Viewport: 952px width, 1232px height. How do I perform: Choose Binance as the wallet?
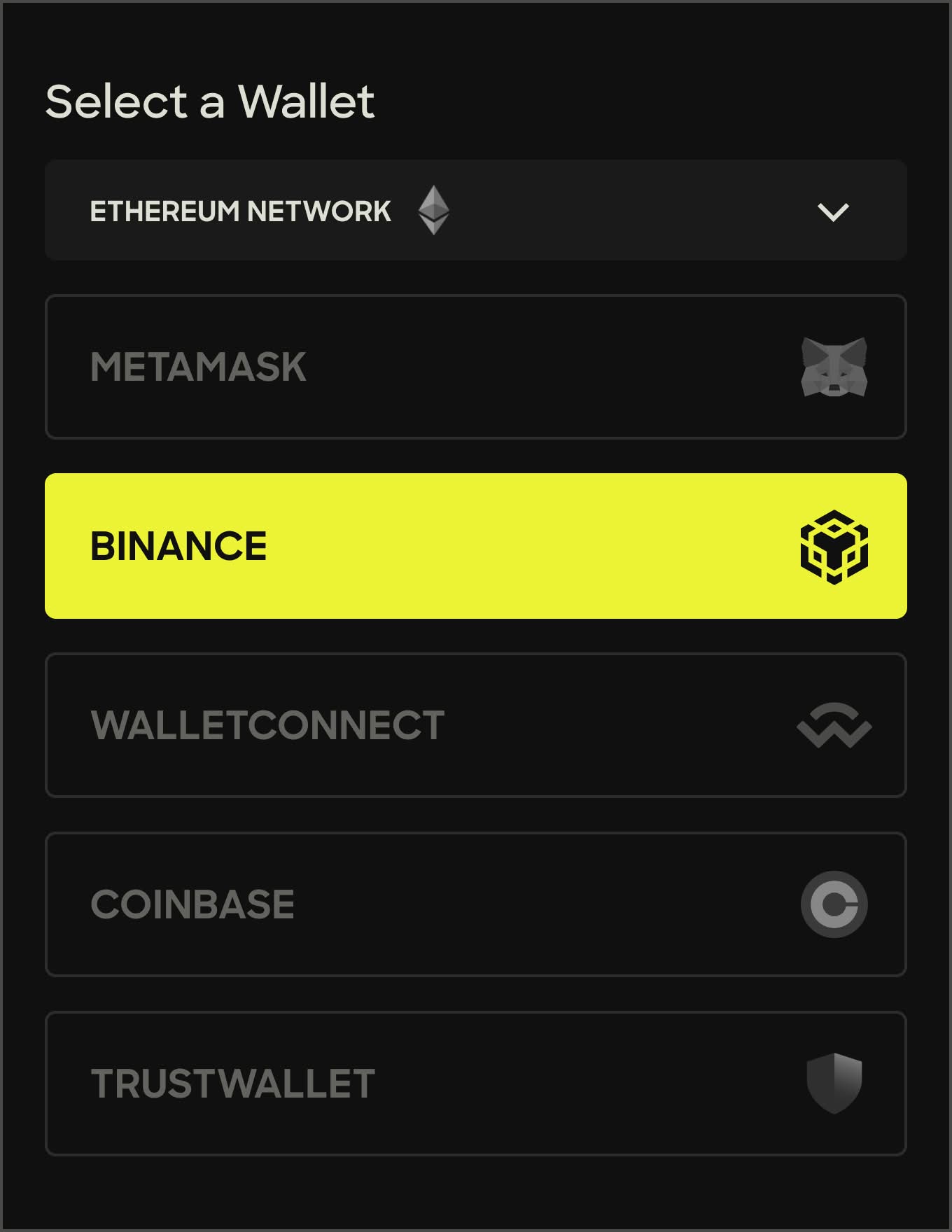pyautogui.click(x=476, y=546)
